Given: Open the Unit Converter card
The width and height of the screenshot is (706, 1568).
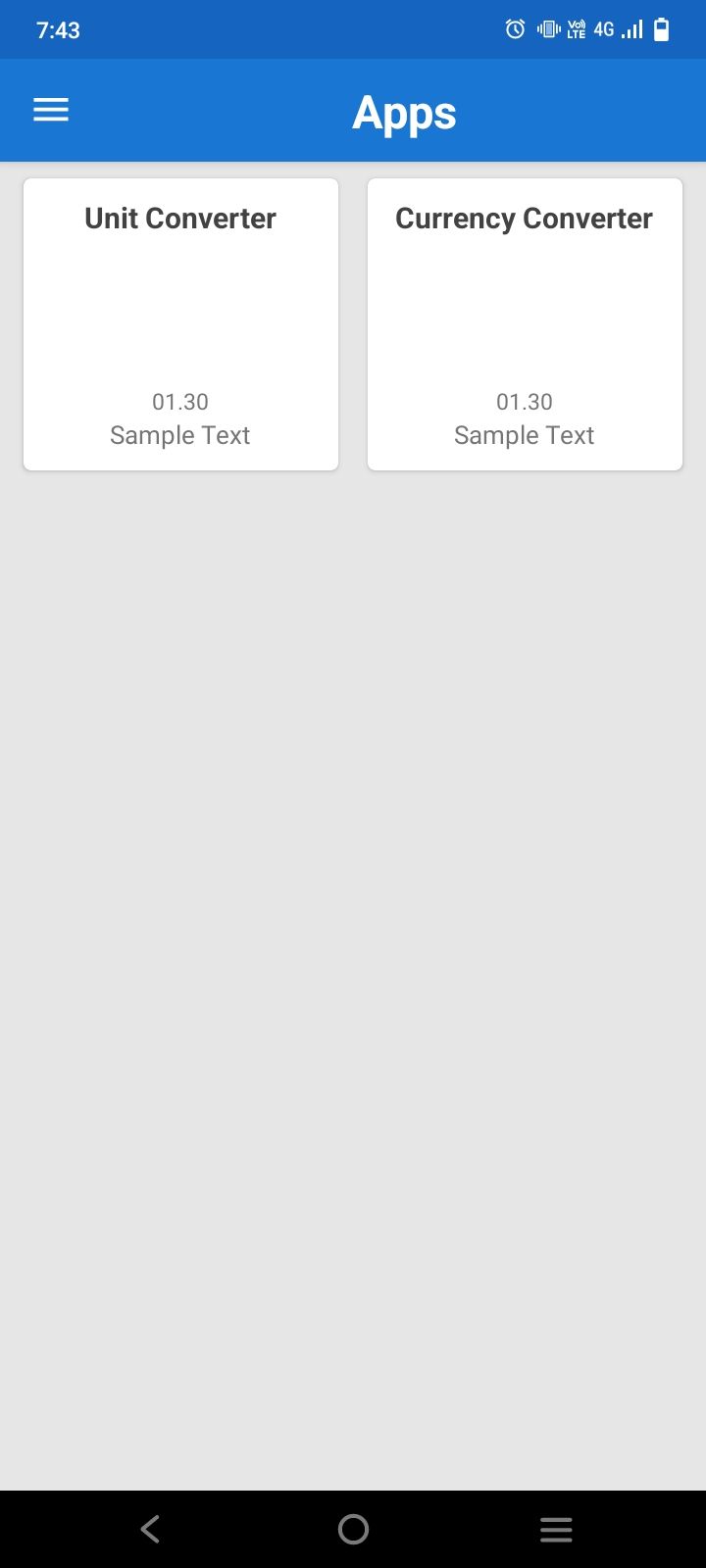Looking at the screenshot, I should tap(180, 324).
